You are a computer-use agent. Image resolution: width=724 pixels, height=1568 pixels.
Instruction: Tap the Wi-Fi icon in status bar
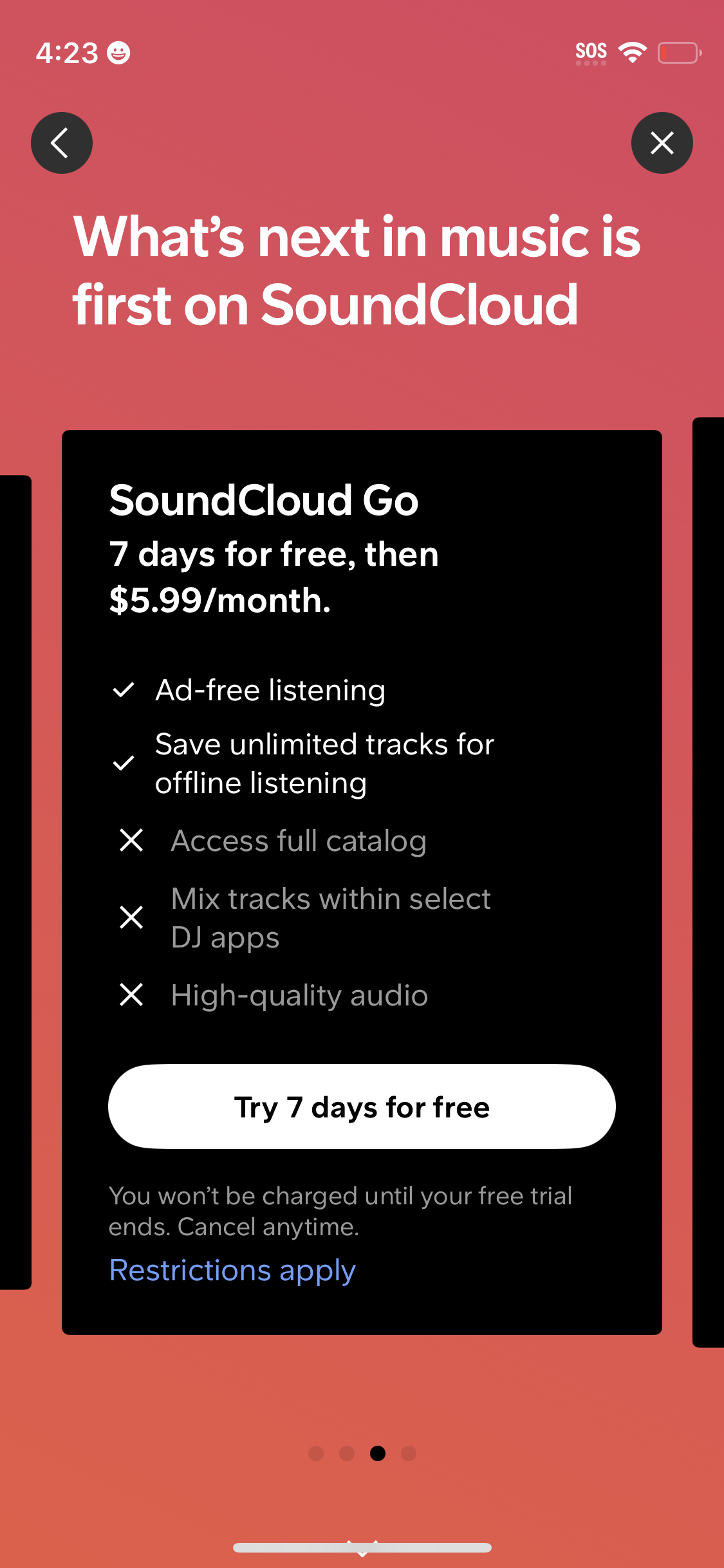click(x=632, y=51)
